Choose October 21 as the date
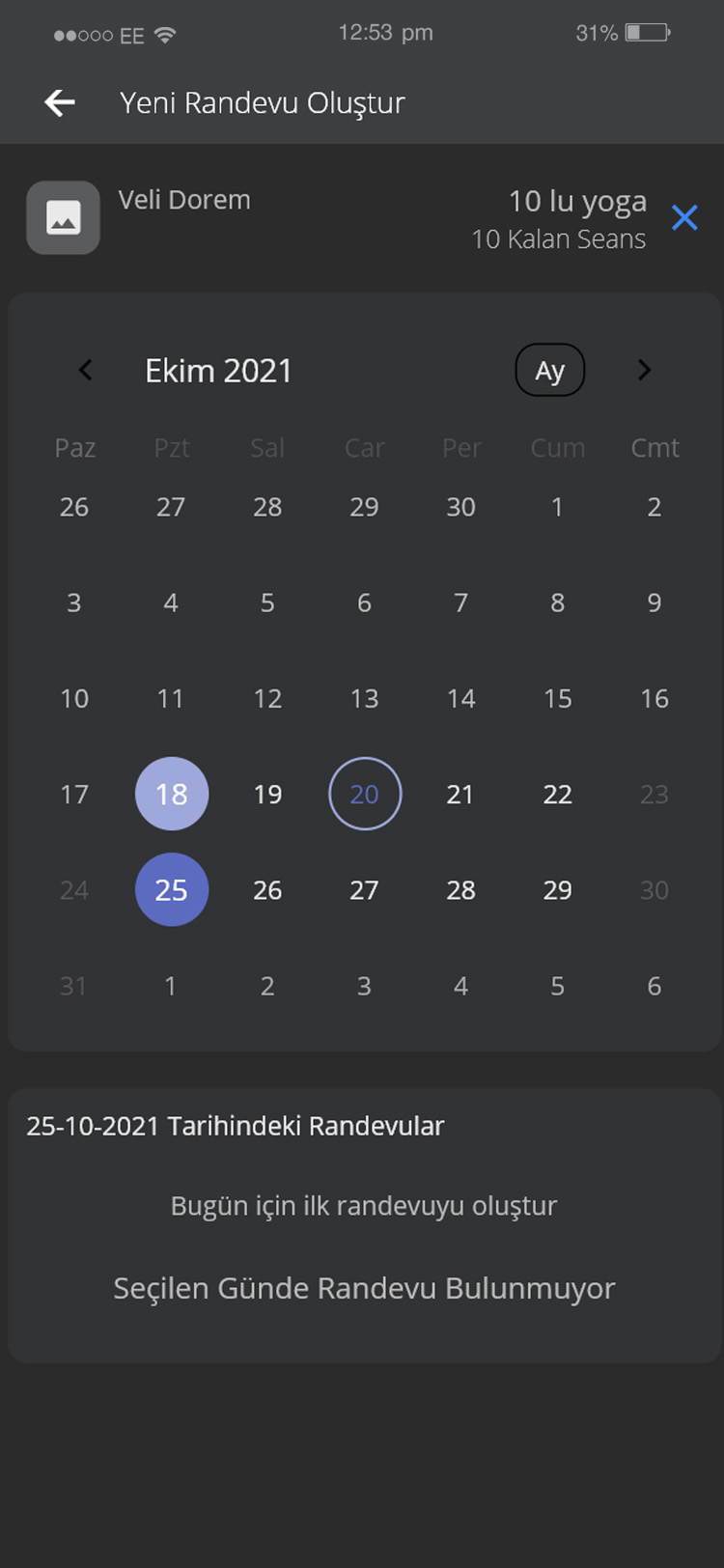This screenshot has width=724, height=1568. point(460,794)
